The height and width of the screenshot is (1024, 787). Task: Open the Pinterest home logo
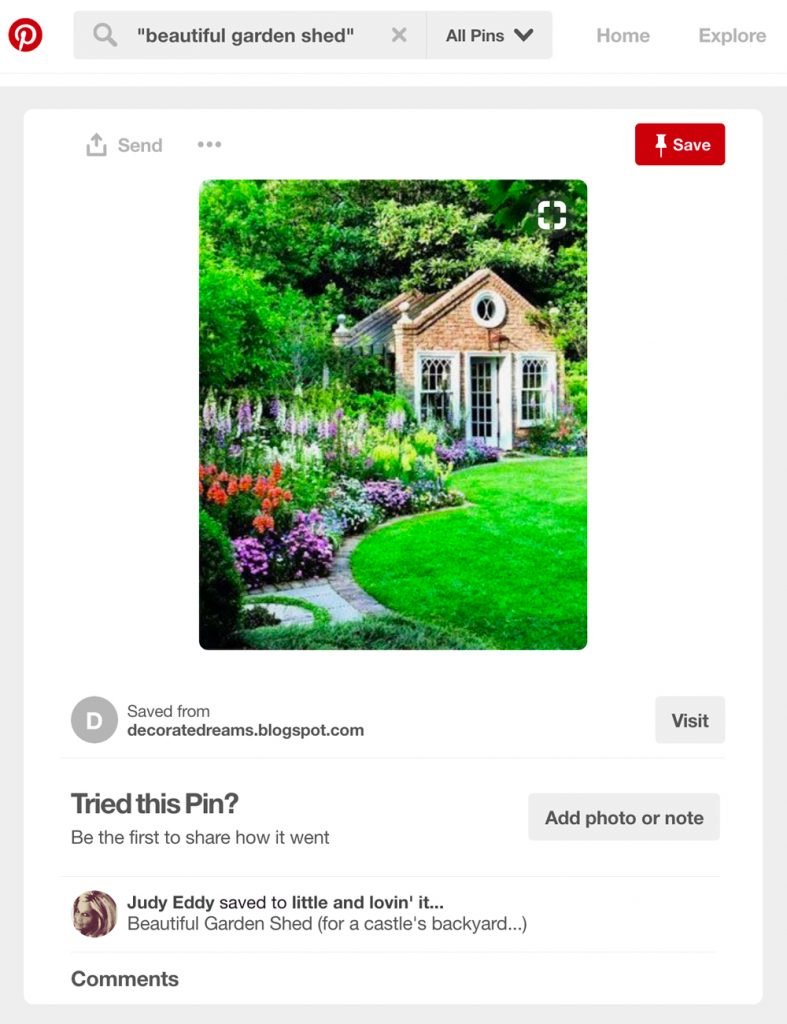(x=25, y=35)
